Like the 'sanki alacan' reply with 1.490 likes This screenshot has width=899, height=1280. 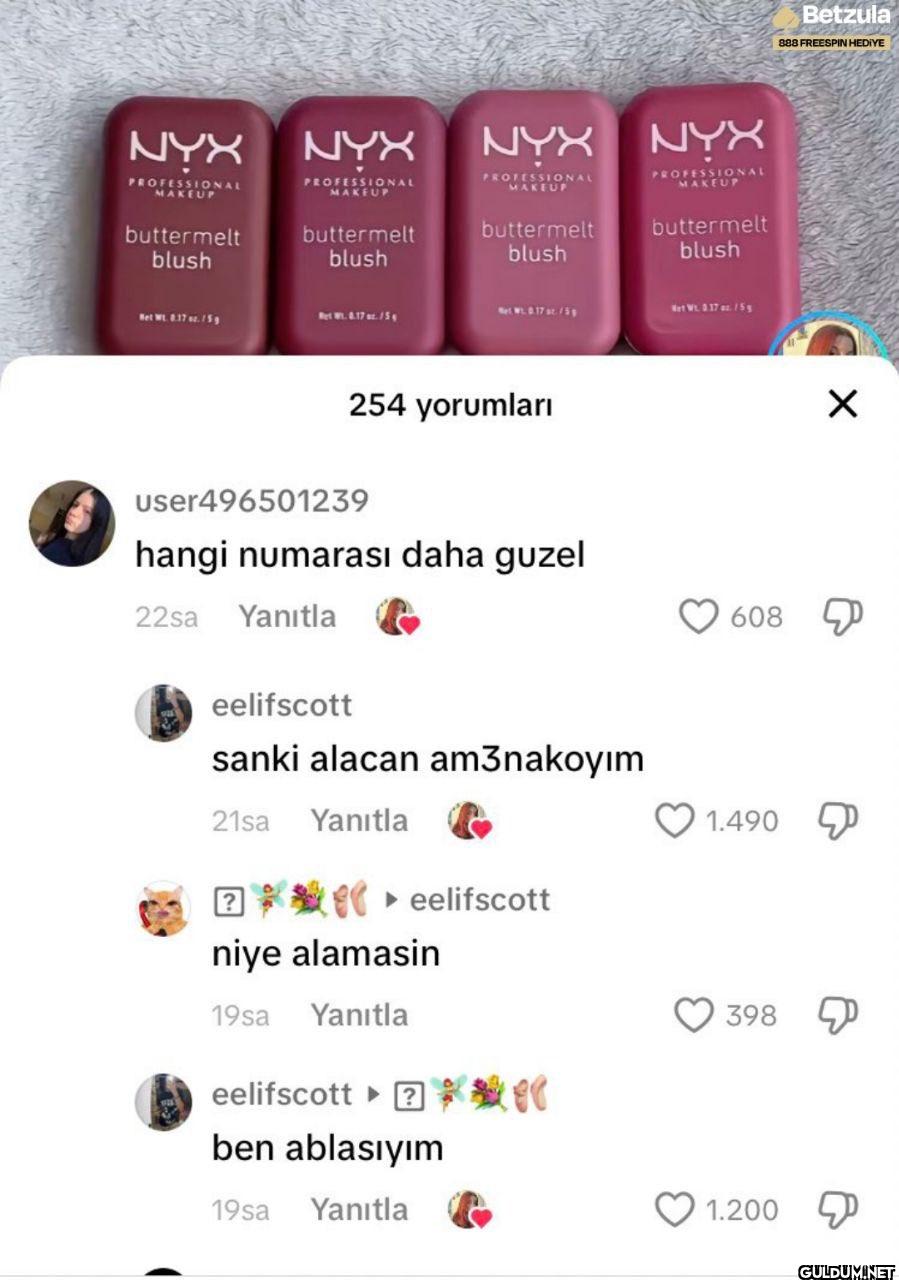(675, 820)
